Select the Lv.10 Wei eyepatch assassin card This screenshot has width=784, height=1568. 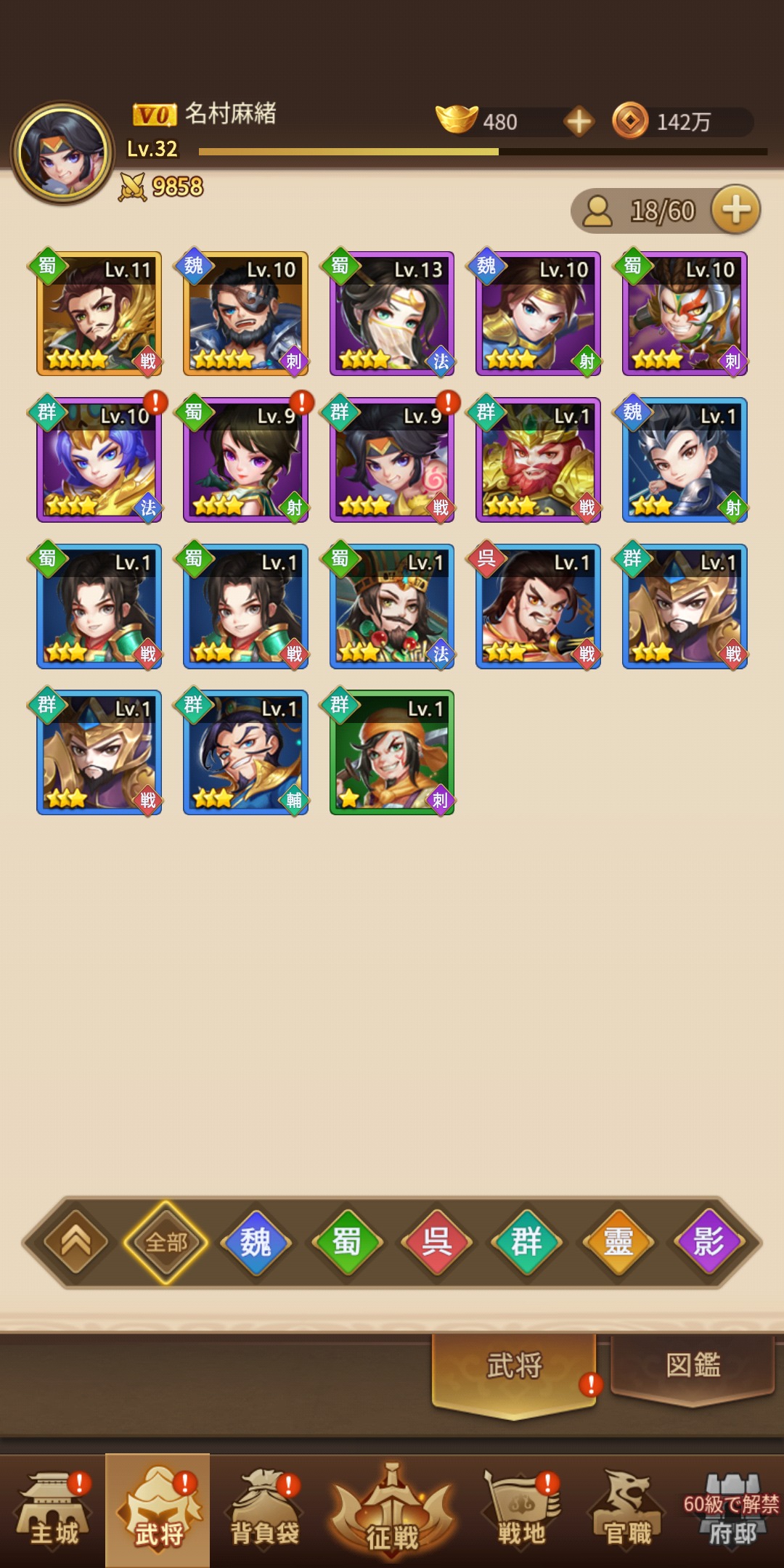[246, 314]
